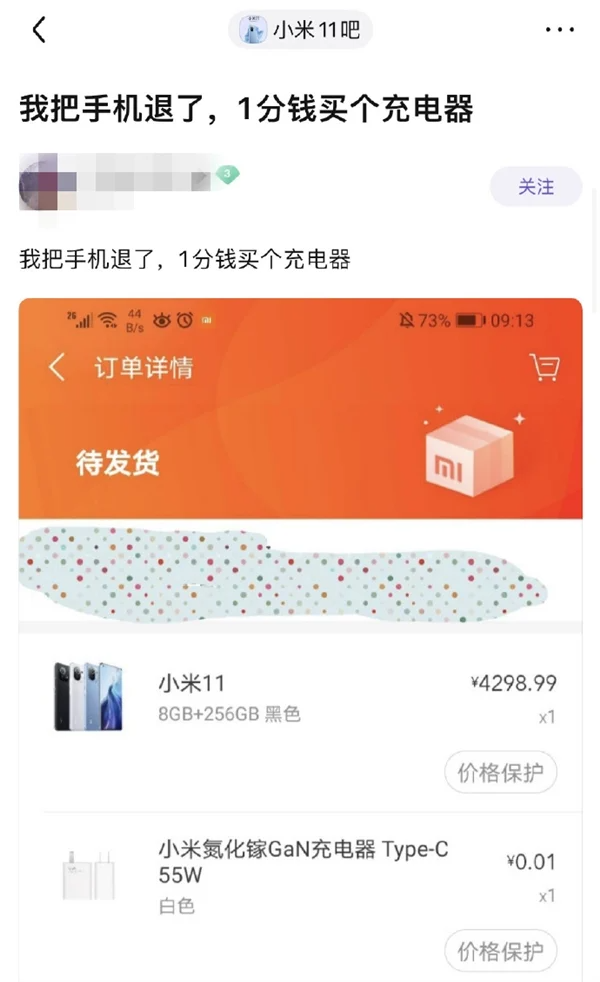The image size is (600, 982).
Task: Open the 小米11吧 forum chip
Action: [x=300, y=30]
